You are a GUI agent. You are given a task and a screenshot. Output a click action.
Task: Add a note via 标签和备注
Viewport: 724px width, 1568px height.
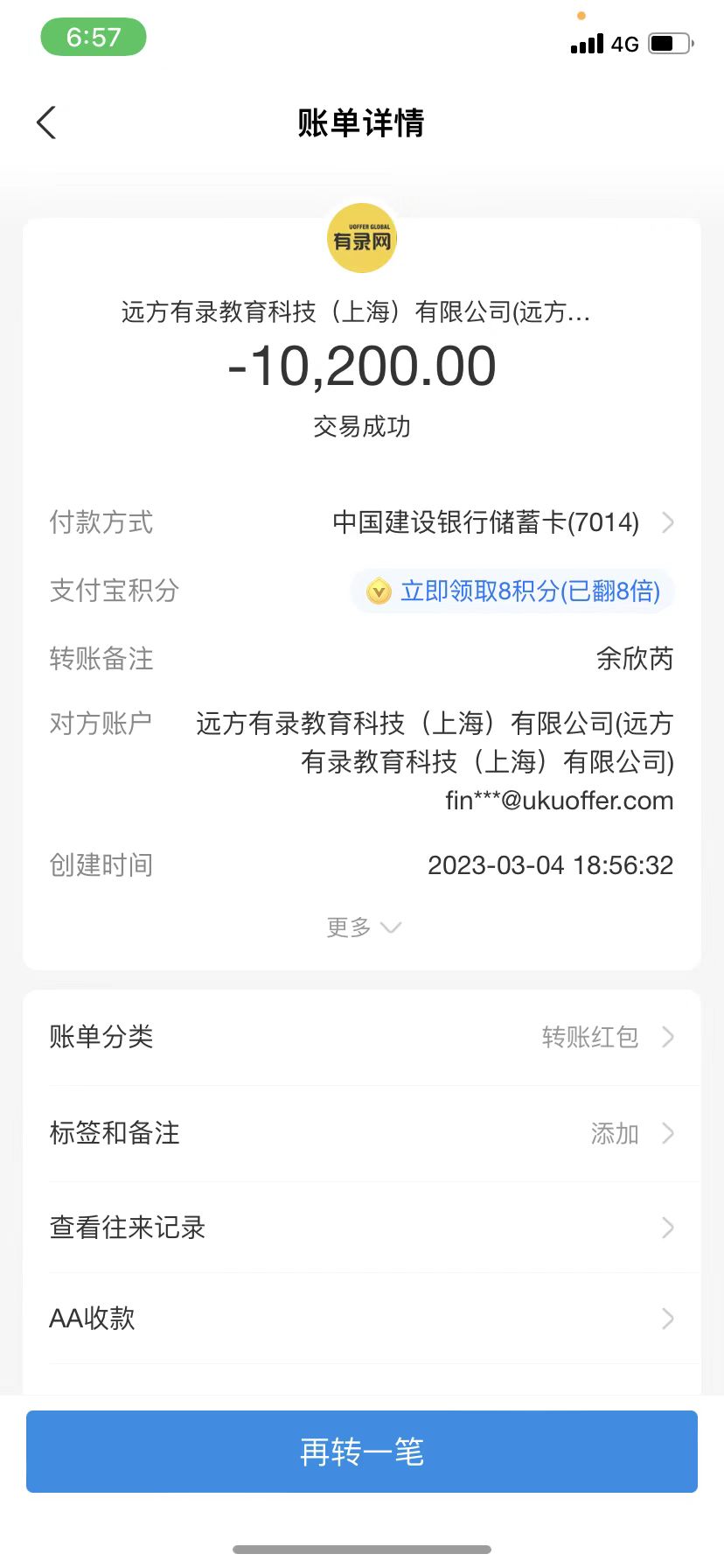pyautogui.click(x=362, y=1133)
